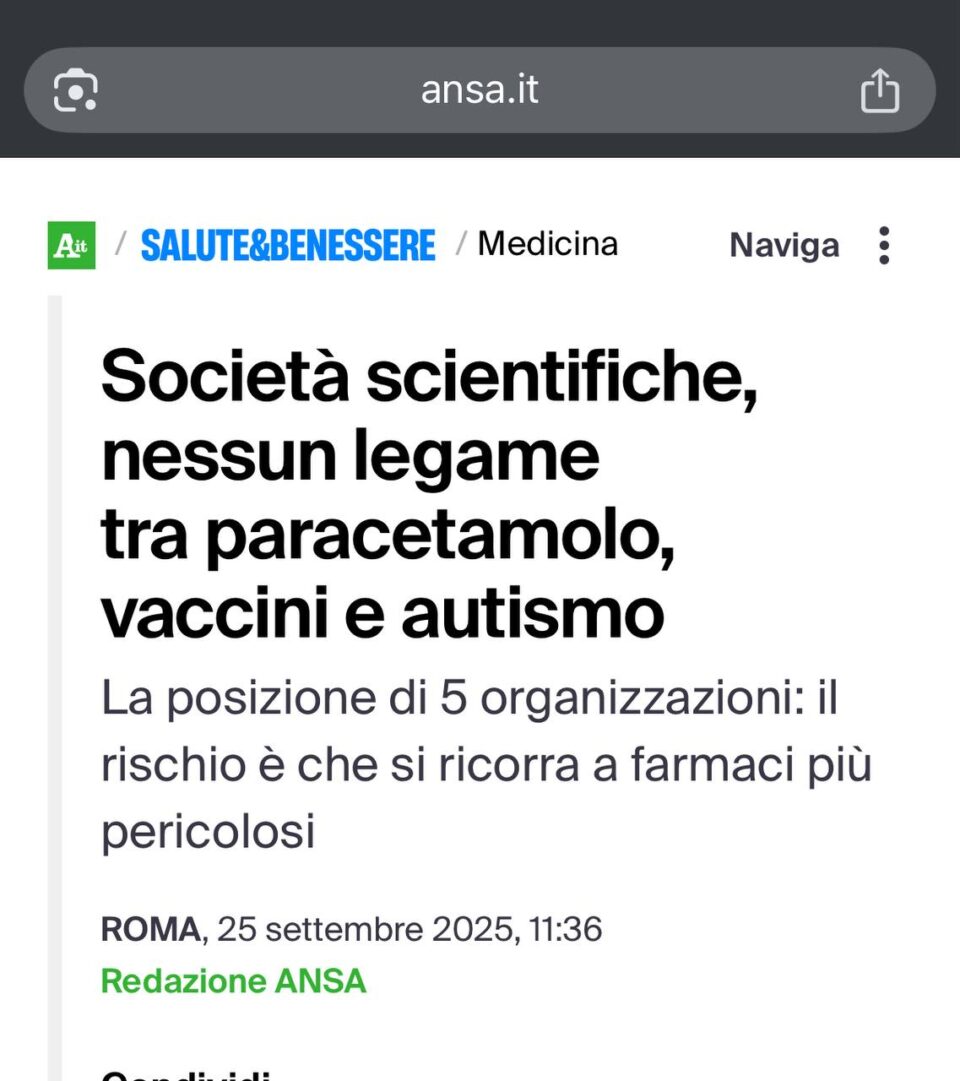Open the three-dot overflow menu
The image size is (960, 1081).
[x=883, y=245]
